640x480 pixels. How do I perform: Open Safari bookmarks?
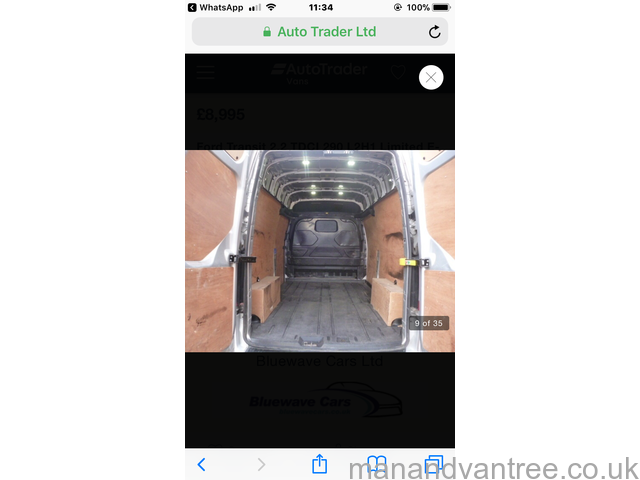point(376,464)
